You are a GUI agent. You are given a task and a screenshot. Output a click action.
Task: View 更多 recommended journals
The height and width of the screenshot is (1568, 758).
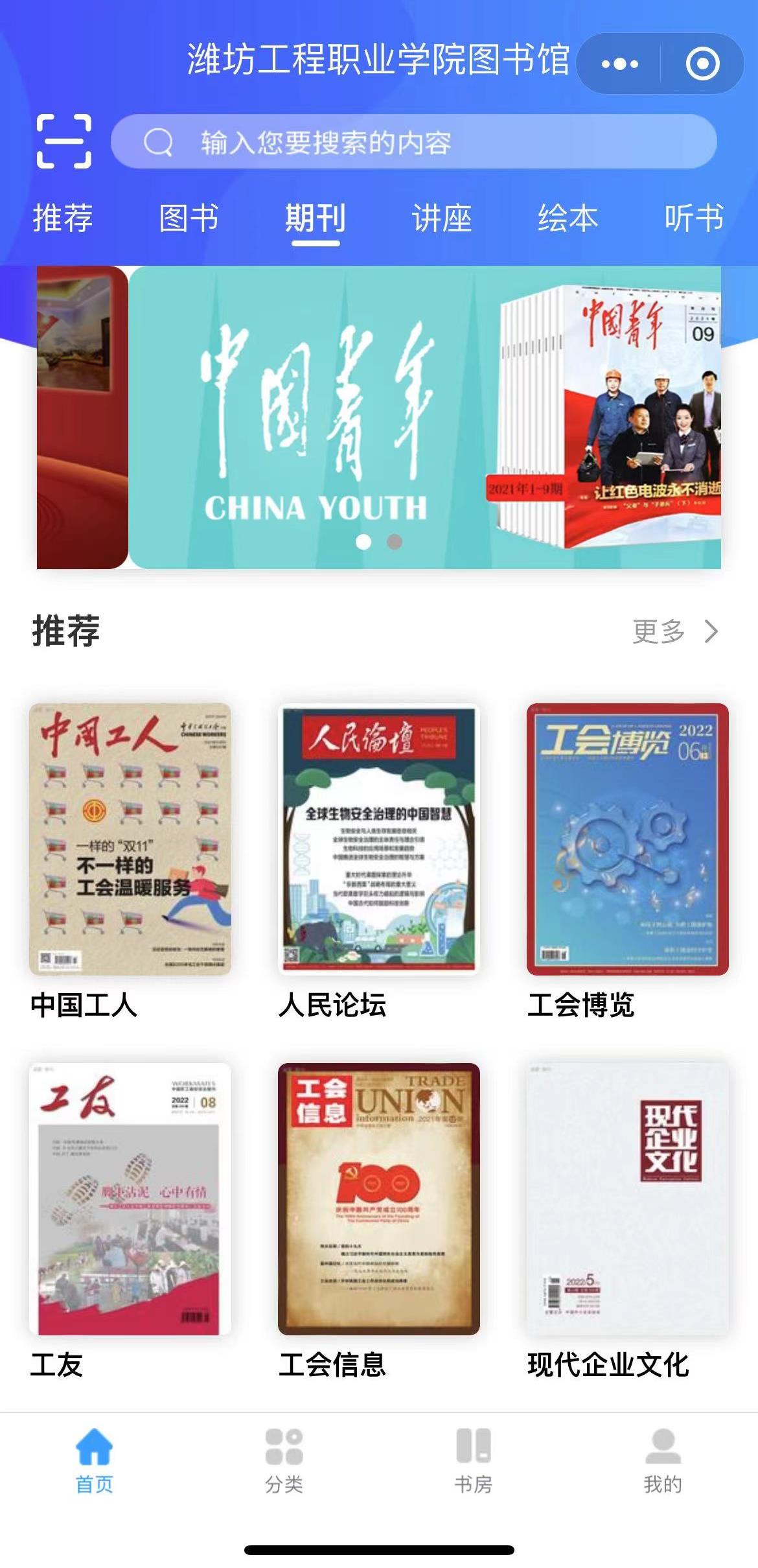(675, 631)
